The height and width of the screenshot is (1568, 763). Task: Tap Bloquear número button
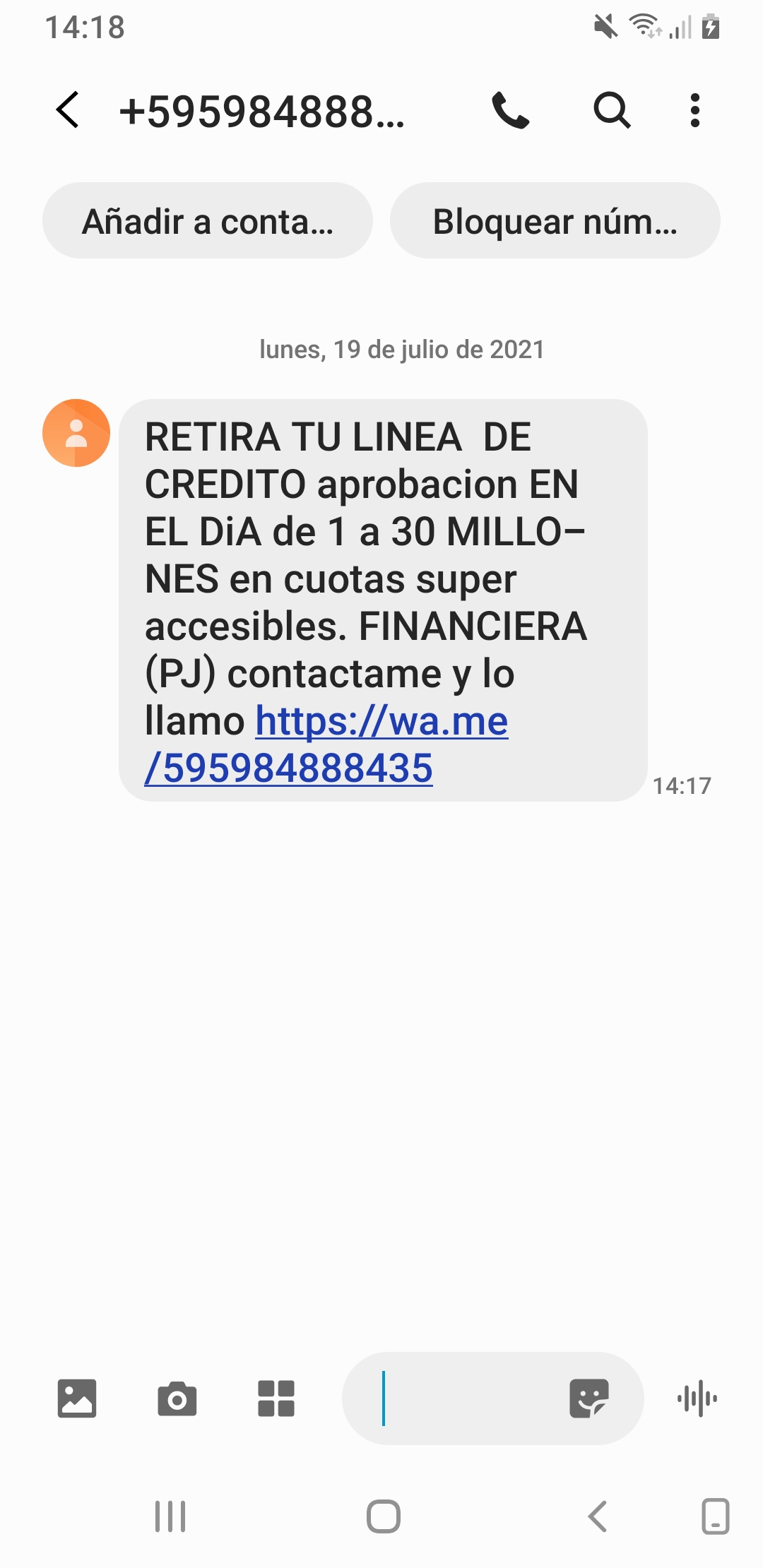click(x=555, y=221)
